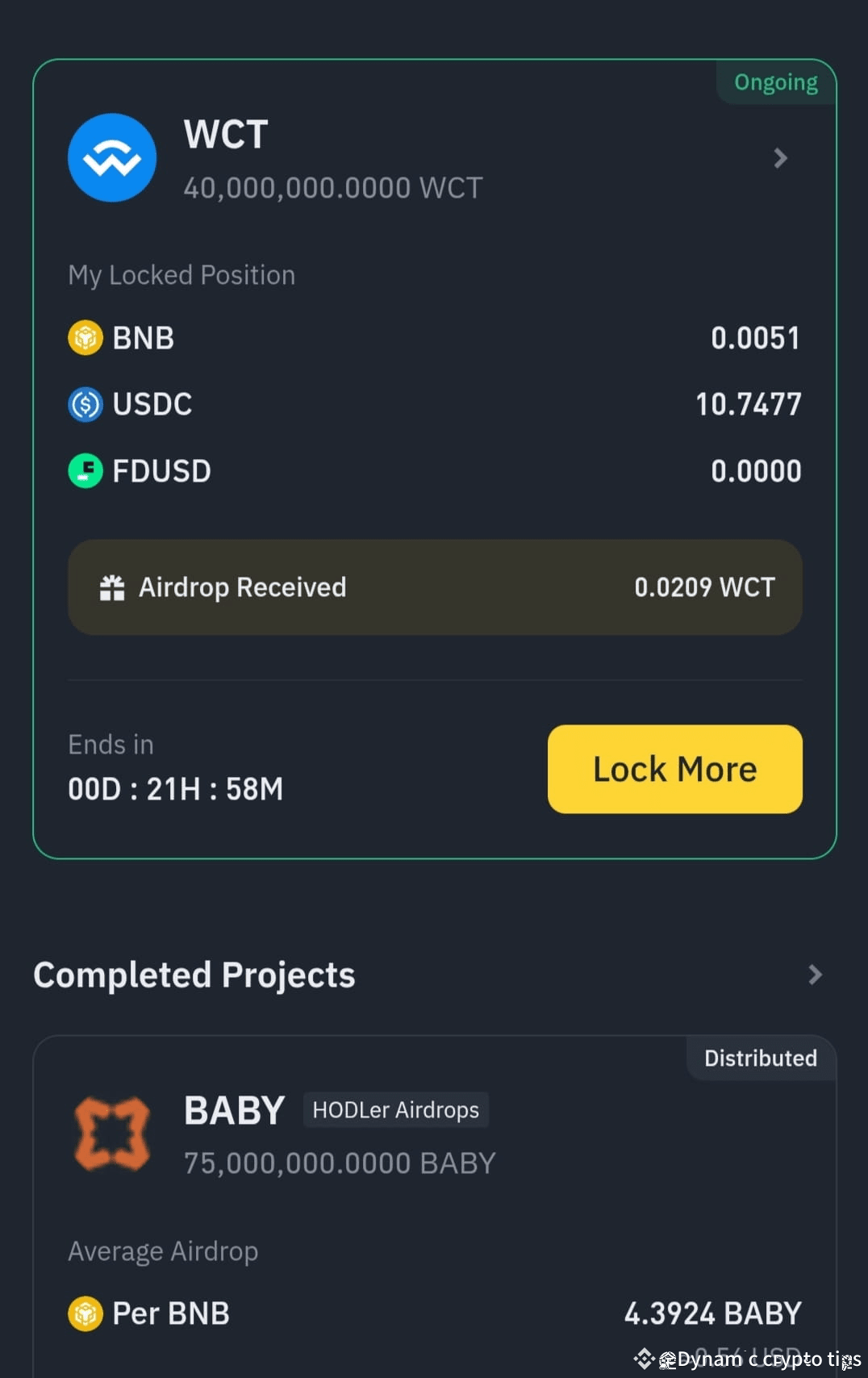Expand the WCT project details chevron
This screenshot has height=1378, width=868.
[x=780, y=158]
